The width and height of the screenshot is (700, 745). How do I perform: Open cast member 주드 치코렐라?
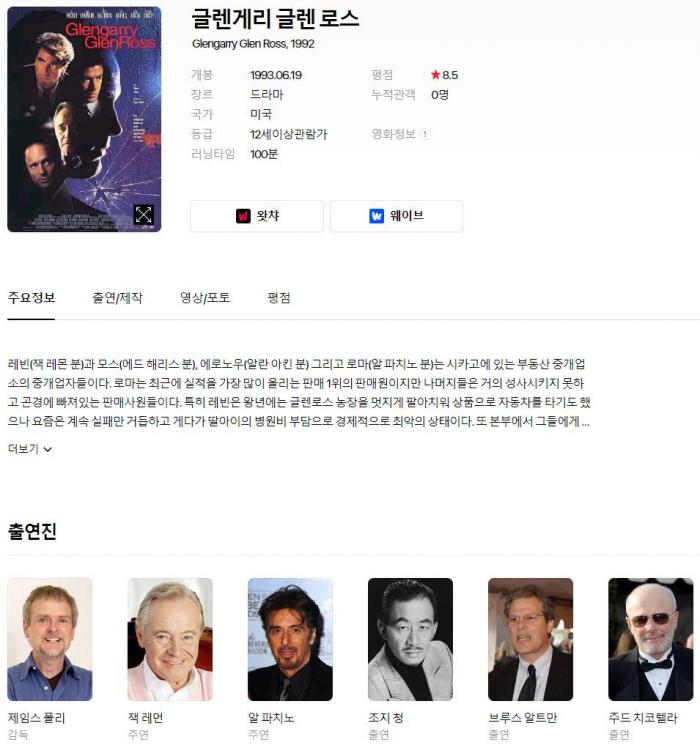pos(650,639)
